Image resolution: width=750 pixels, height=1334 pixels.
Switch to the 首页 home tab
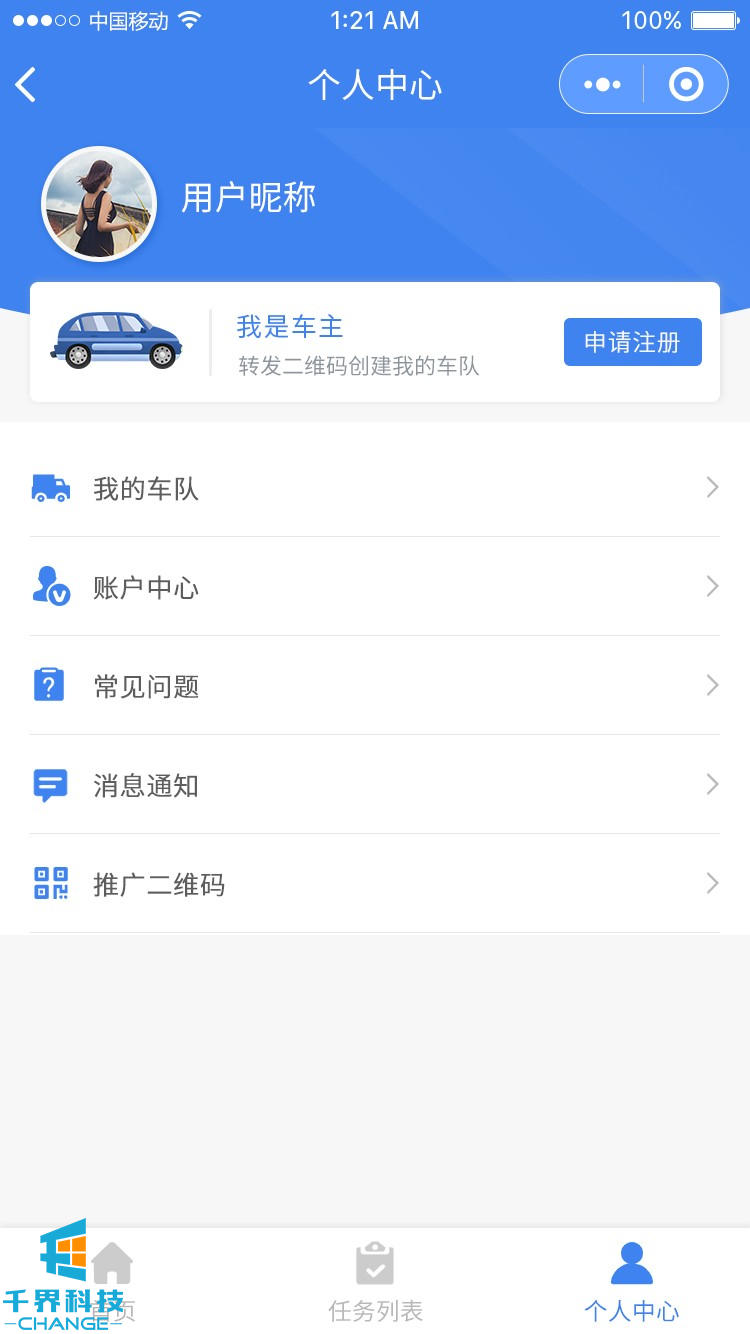[112, 1282]
